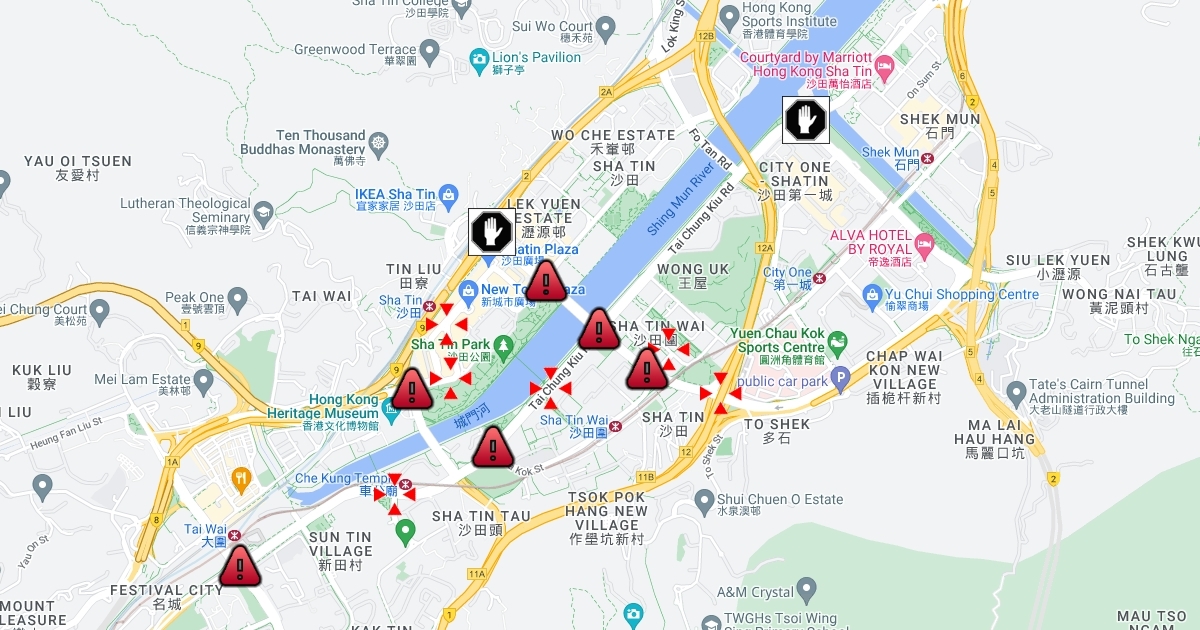
Task: Select the Lion's Pavilion place pin
Action: click(x=478, y=59)
